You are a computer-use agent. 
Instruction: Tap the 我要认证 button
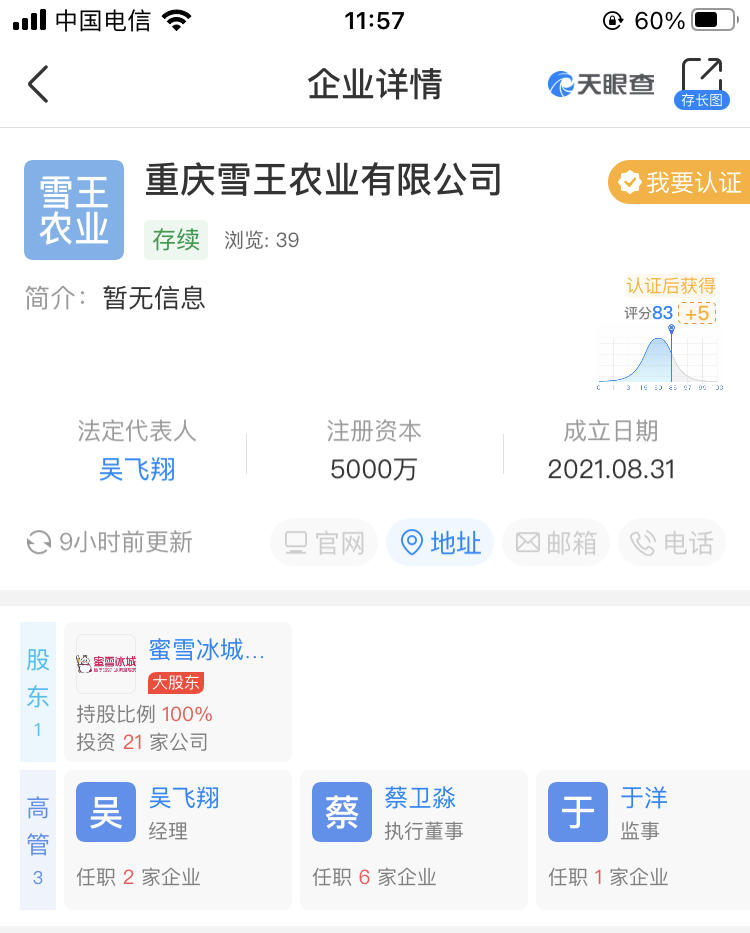[681, 182]
